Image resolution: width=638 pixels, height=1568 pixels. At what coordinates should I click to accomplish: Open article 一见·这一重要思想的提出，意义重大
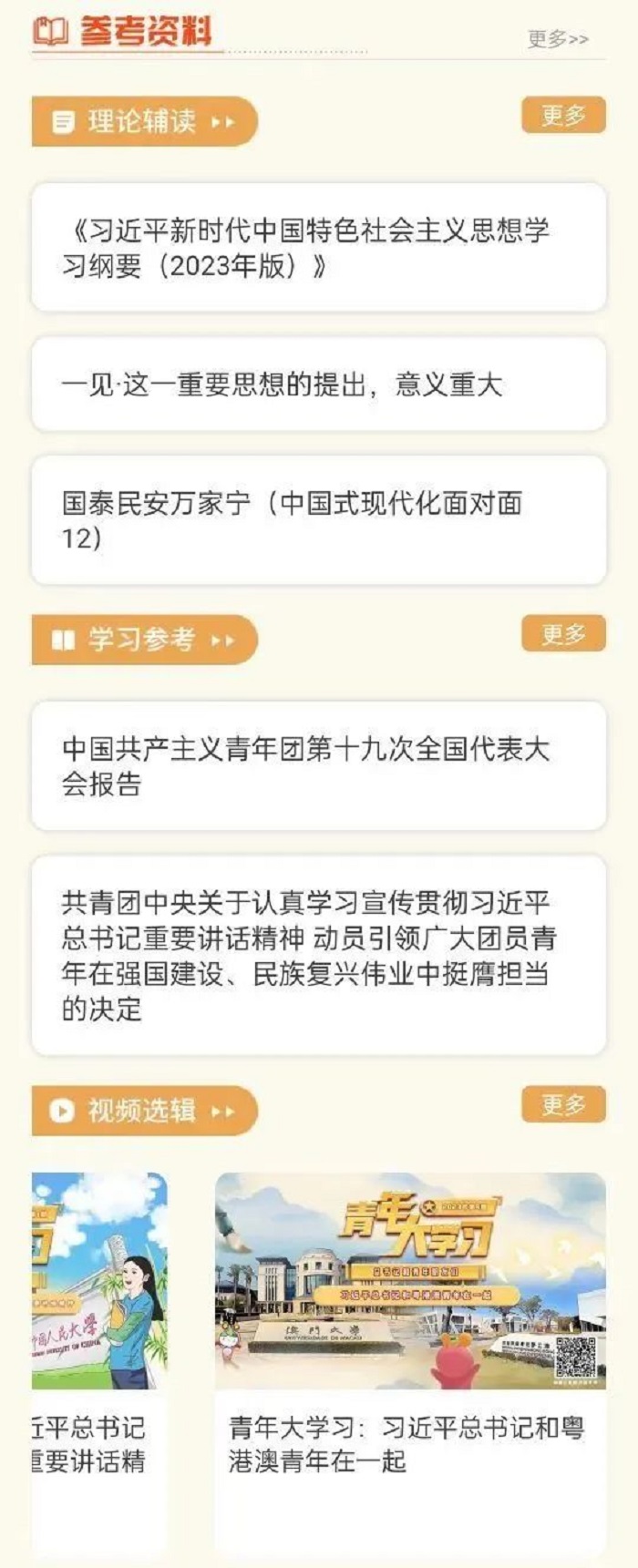(x=318, y=384)
